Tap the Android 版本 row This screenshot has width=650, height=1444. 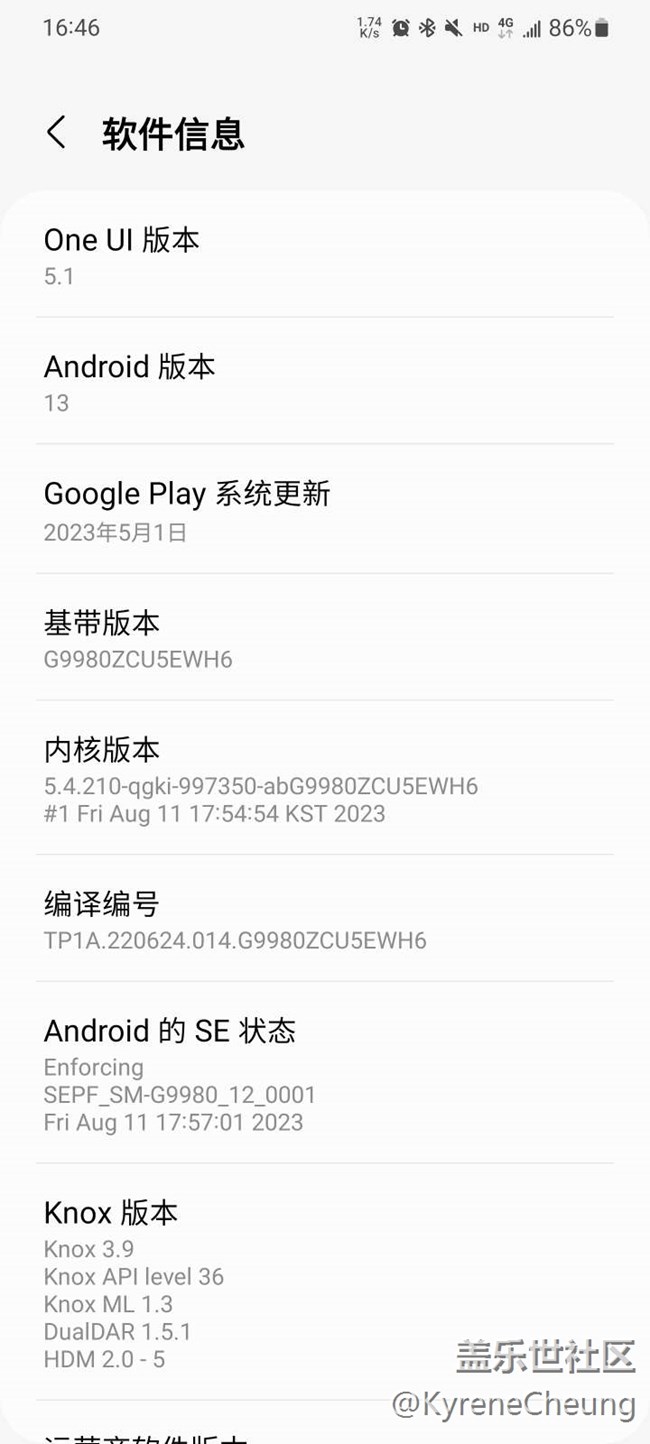coord(324,382)
